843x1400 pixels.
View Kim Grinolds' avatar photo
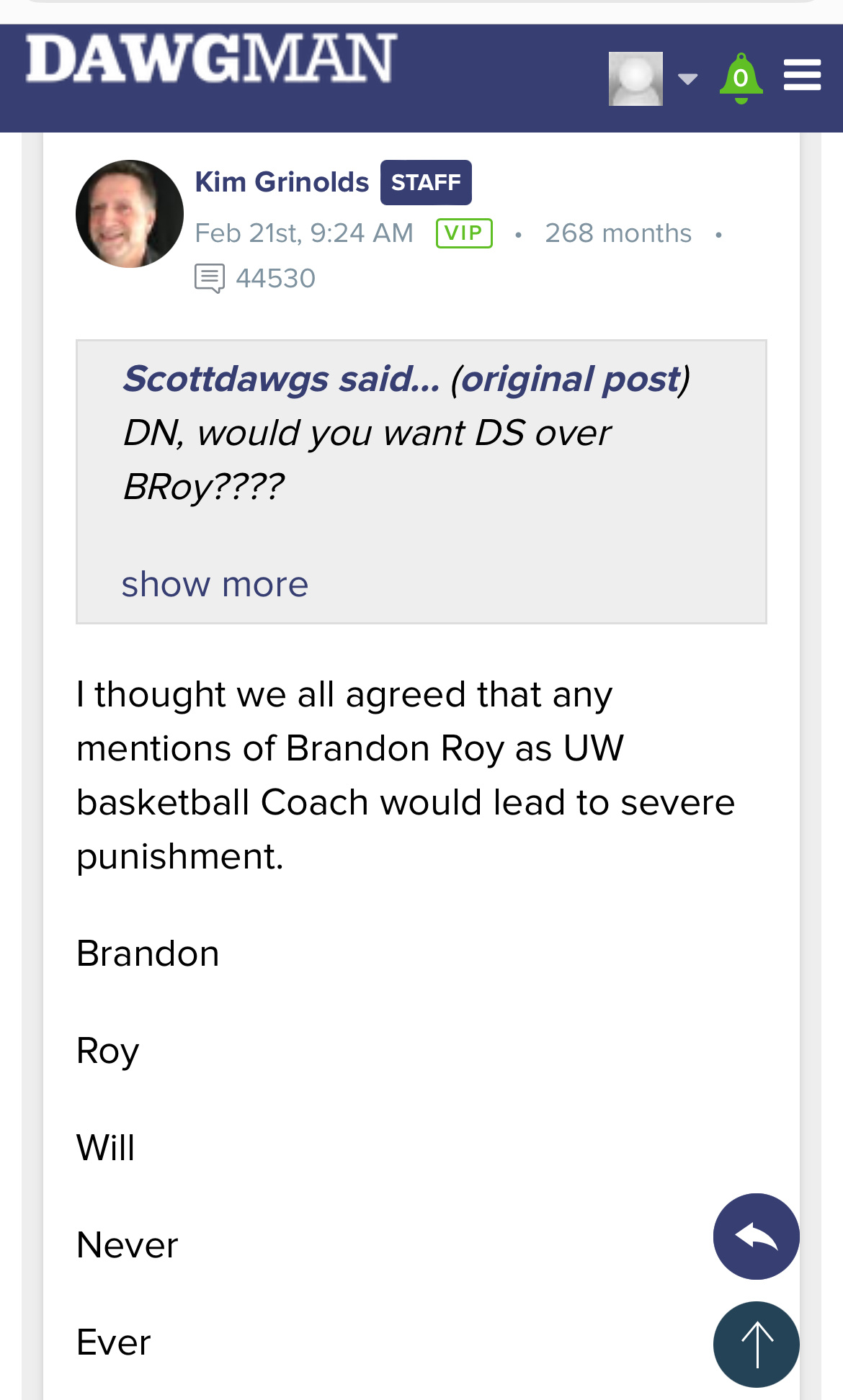(130, 214)
